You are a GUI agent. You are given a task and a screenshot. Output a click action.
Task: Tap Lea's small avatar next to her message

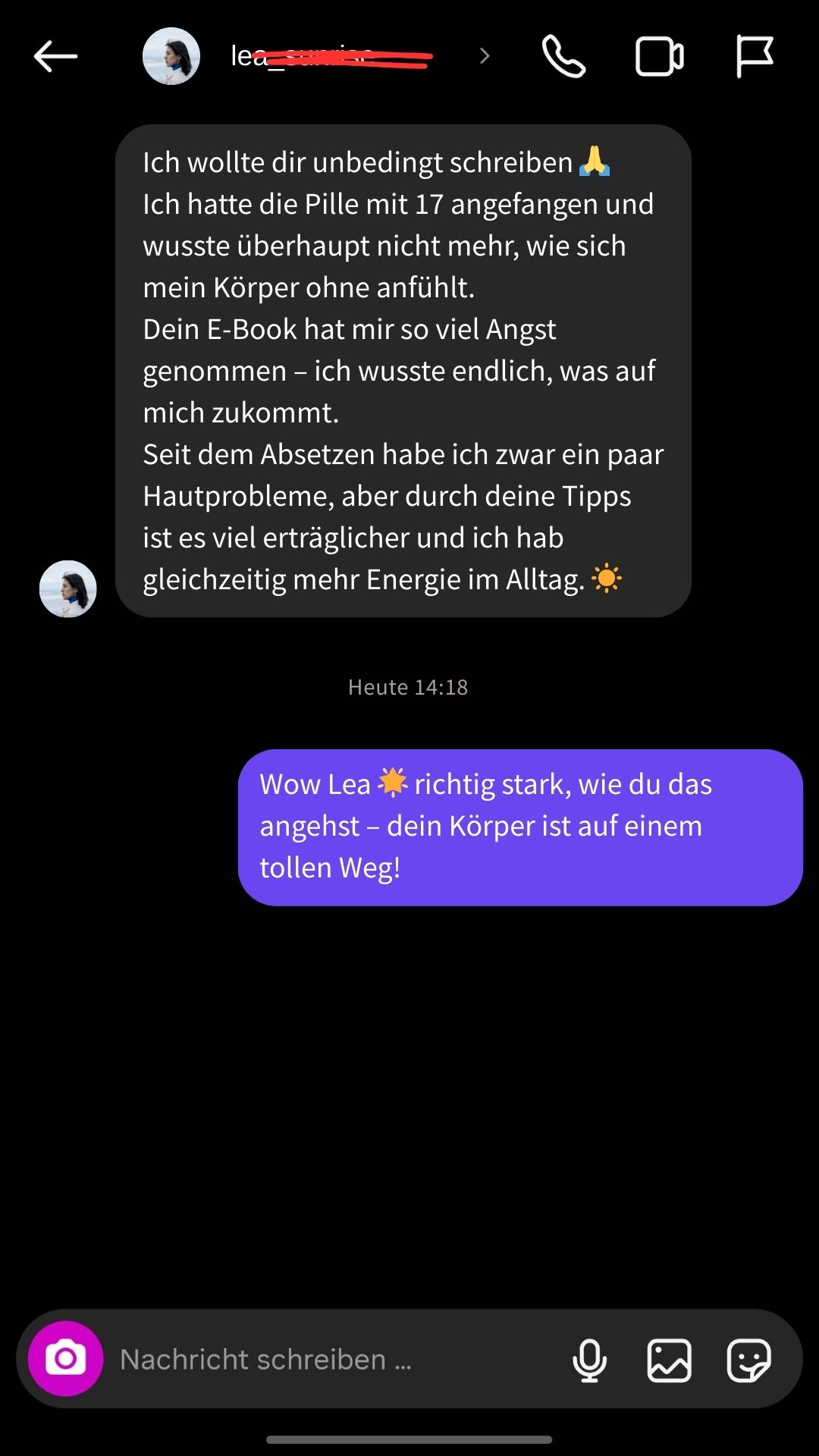[67, 589]
